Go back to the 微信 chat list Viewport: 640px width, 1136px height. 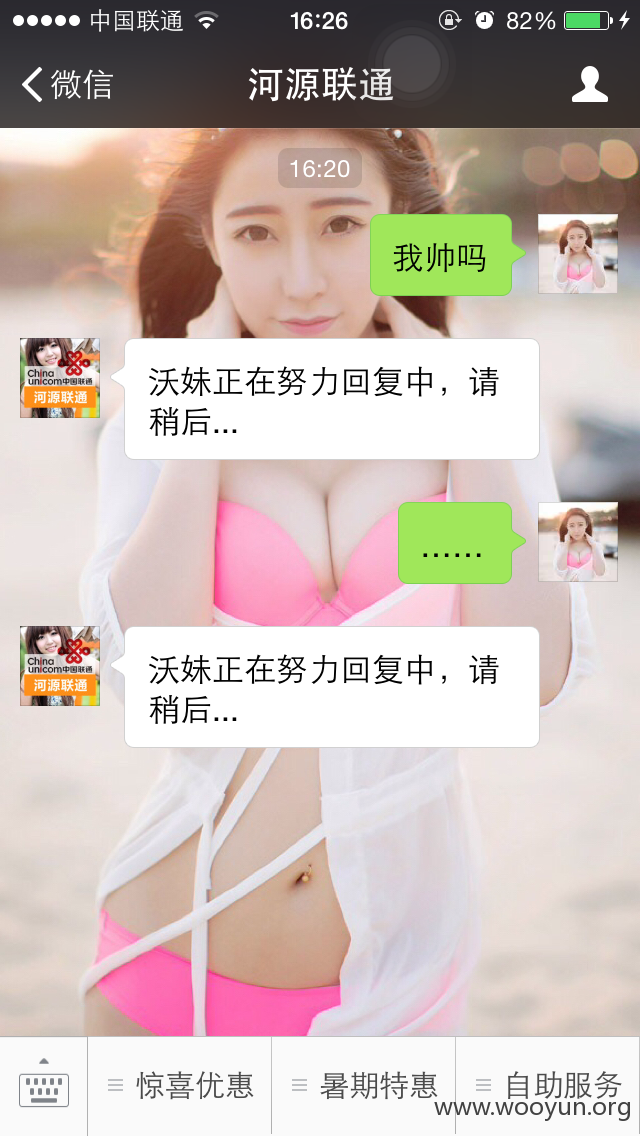point(67,85)
